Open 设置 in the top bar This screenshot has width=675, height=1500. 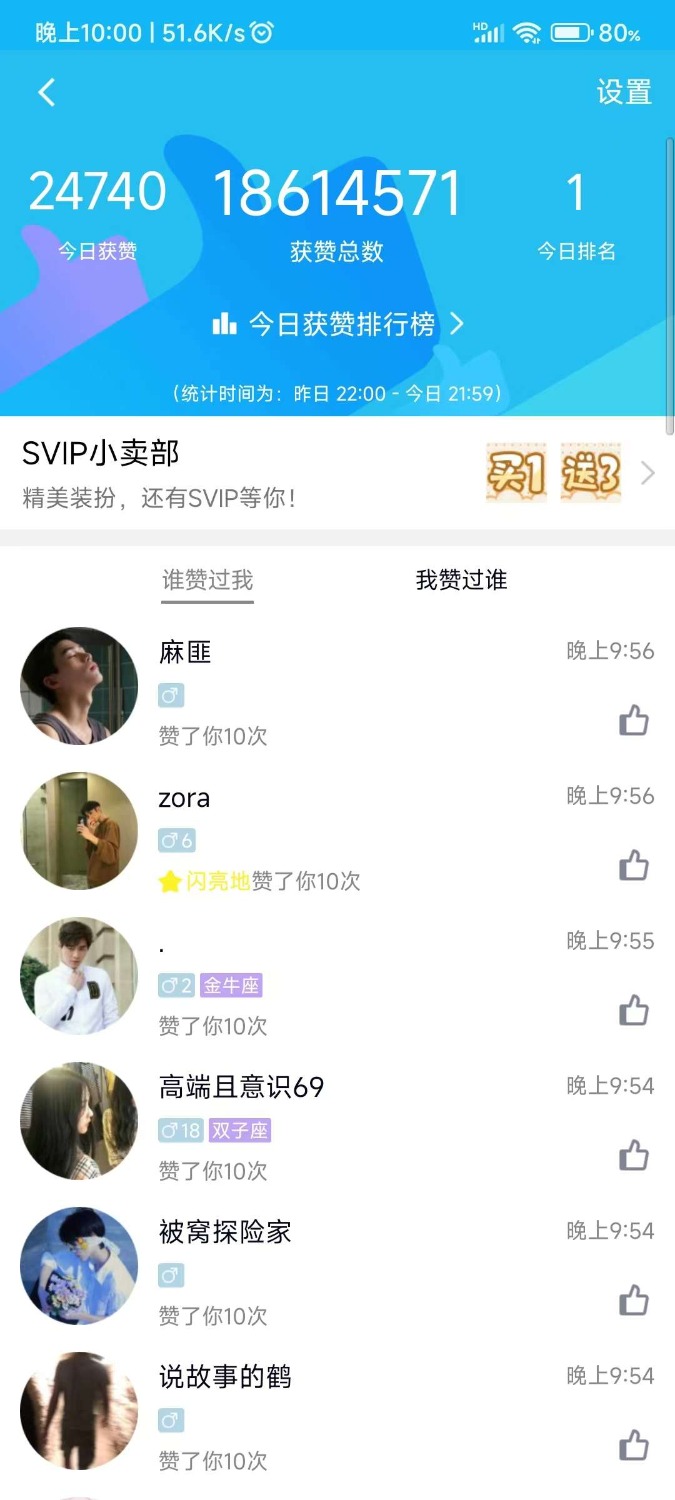click(x=624, y=92)
